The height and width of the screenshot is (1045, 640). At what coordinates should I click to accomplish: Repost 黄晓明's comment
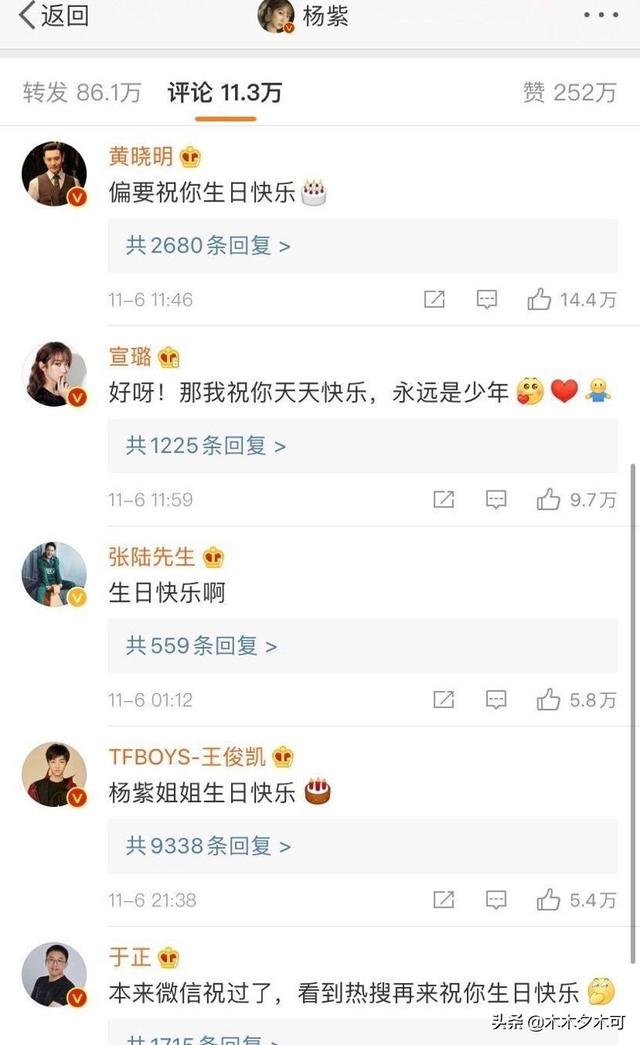434,299
